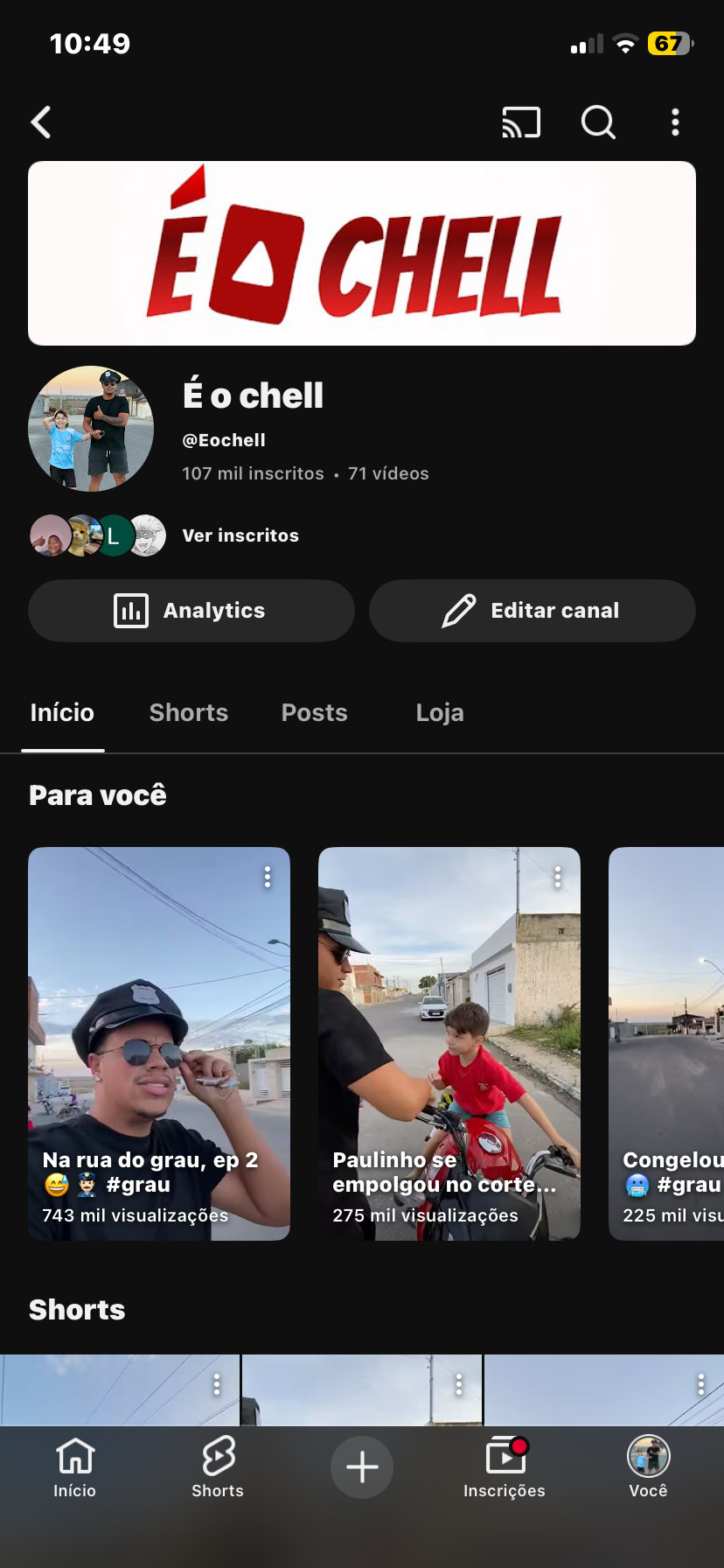
Task: Play the Congelou #grau short
Action: [x=668, y=1041]
